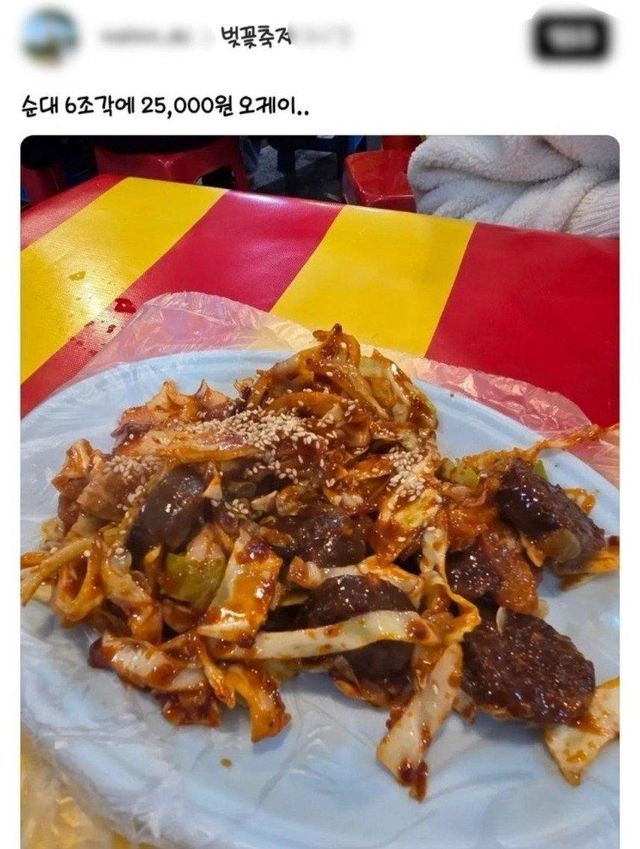Viewport: 640px width, 849px height.
Task: Open the poster's profile picture
Action: pyautogui.click(x=49, y=37)
